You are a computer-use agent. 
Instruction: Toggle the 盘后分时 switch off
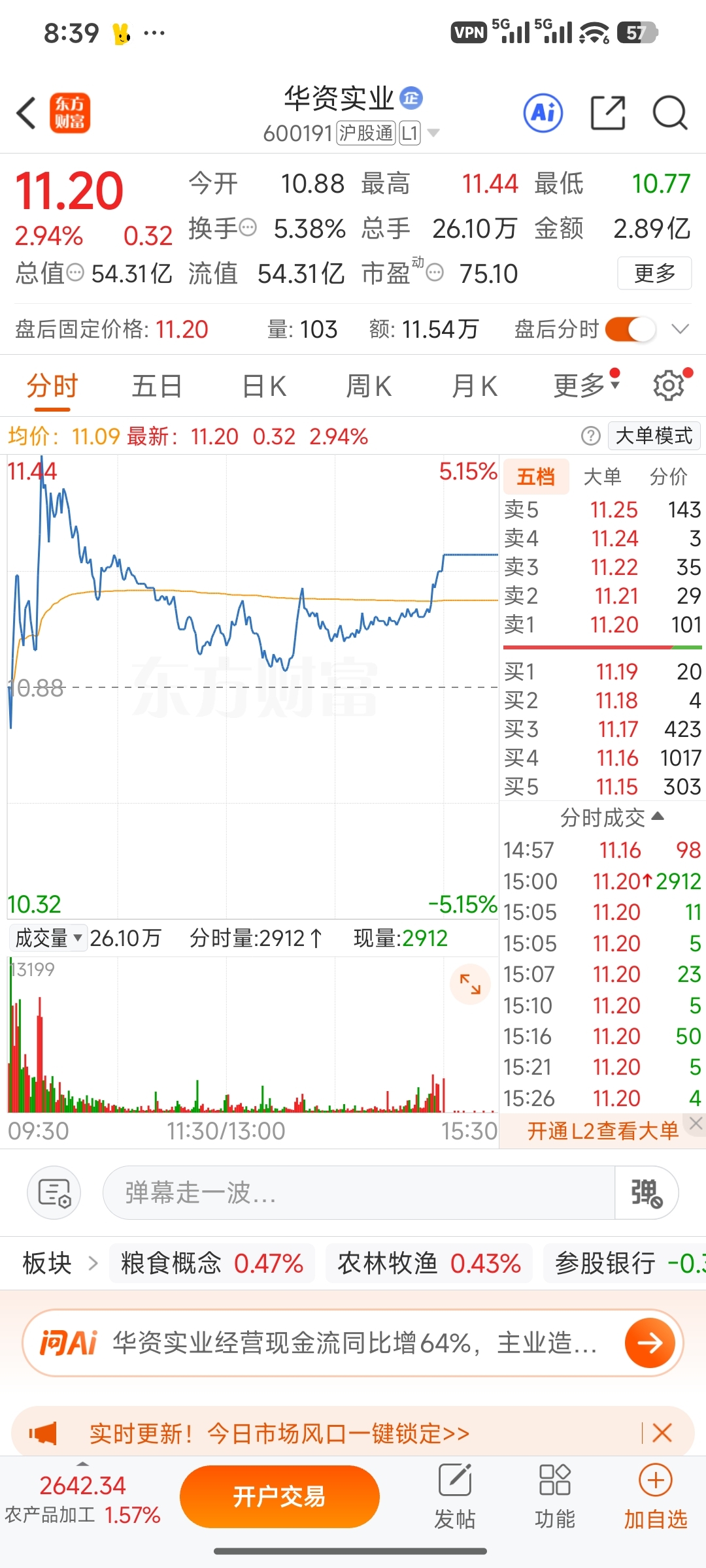630,329
